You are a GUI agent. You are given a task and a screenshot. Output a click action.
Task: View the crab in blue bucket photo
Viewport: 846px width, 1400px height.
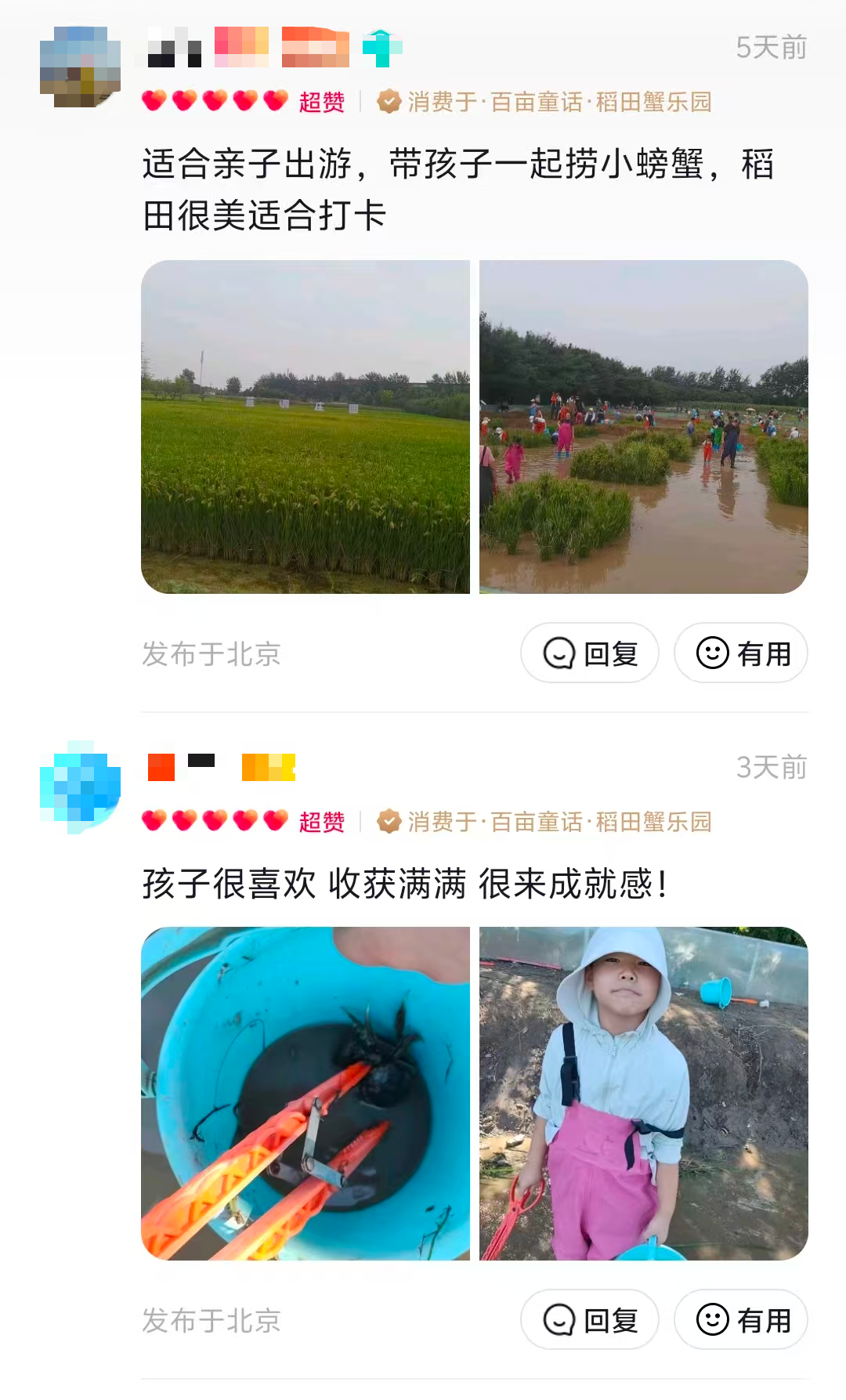(x=305, y=1094)
